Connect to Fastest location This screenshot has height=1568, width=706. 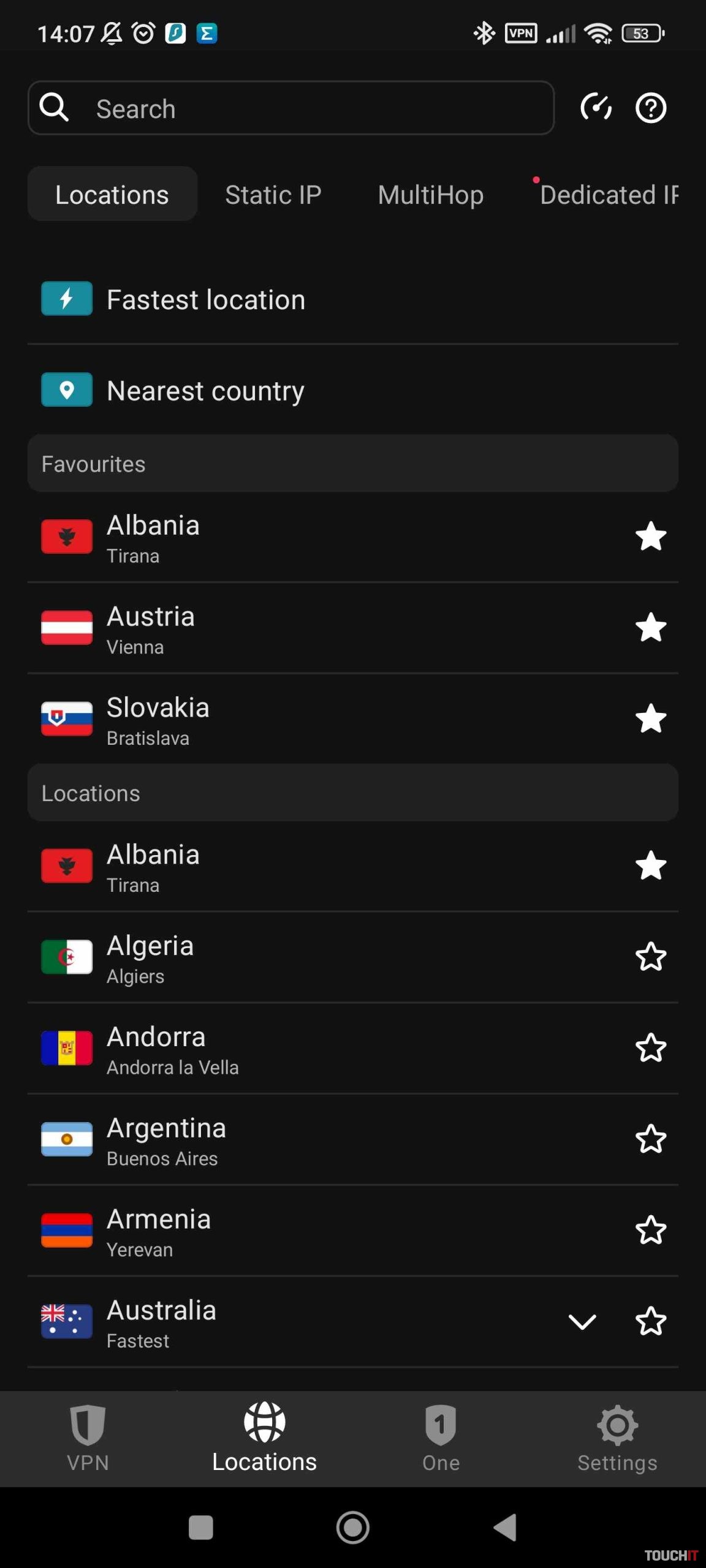pyautogui.click(x=205, y=300)
